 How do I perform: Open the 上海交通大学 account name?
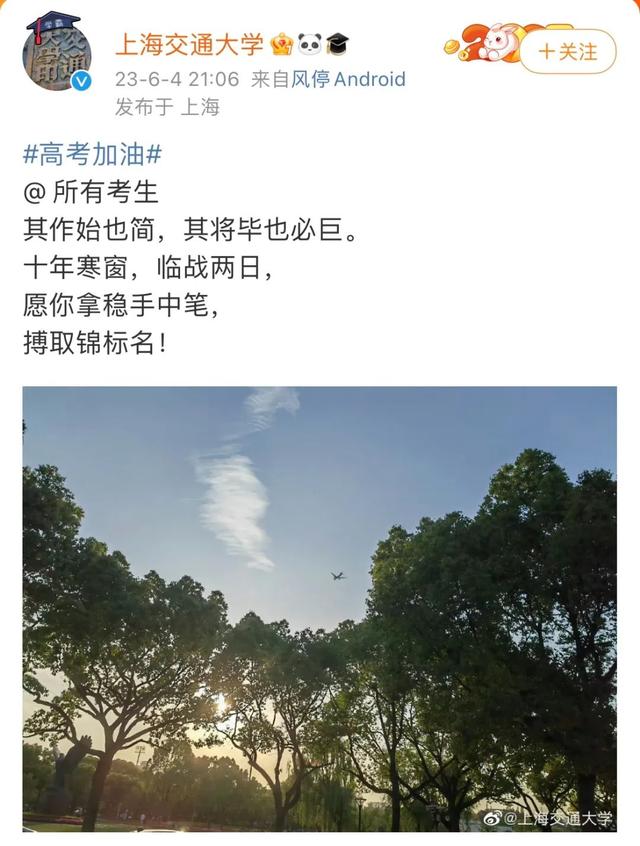coord(190,44)
